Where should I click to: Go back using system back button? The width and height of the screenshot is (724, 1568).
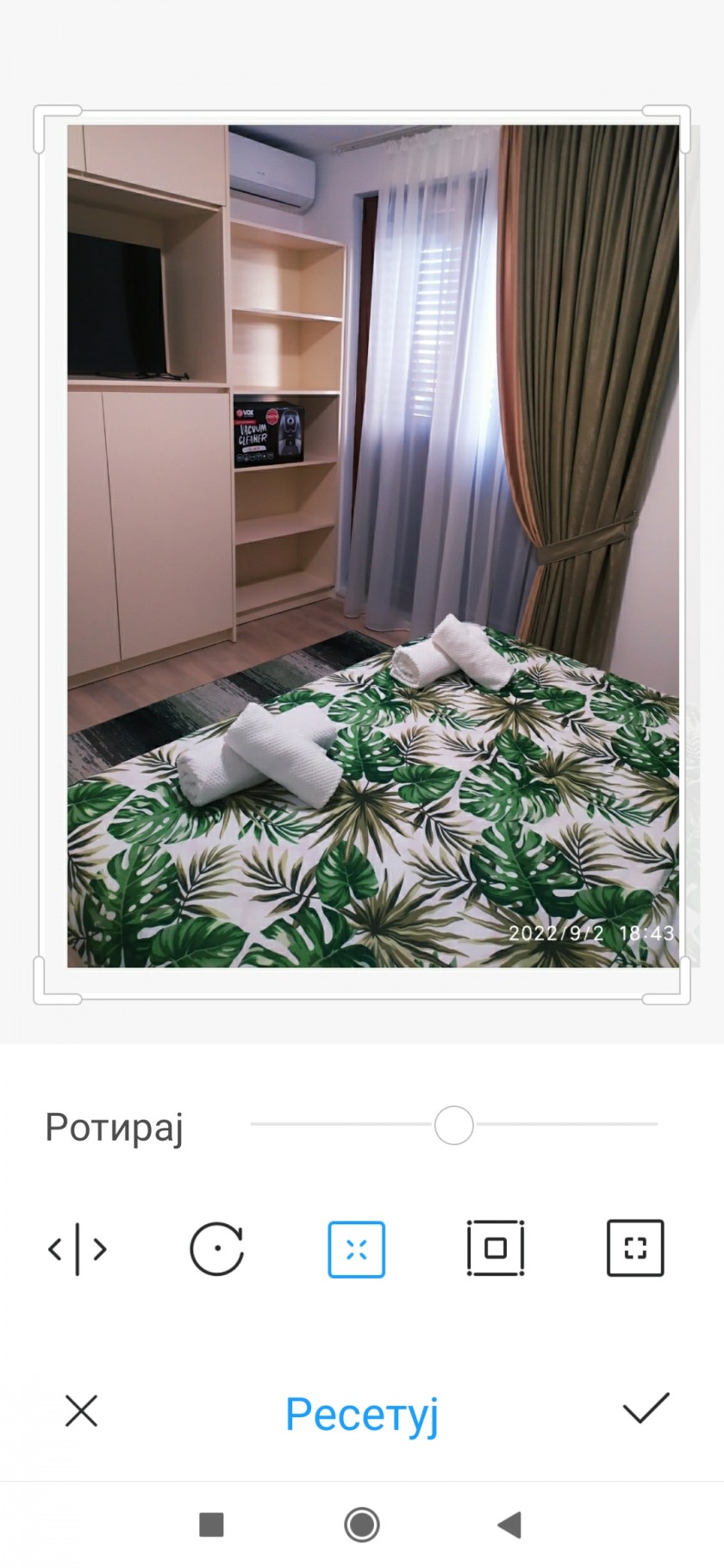click(x=510, y=1524)
